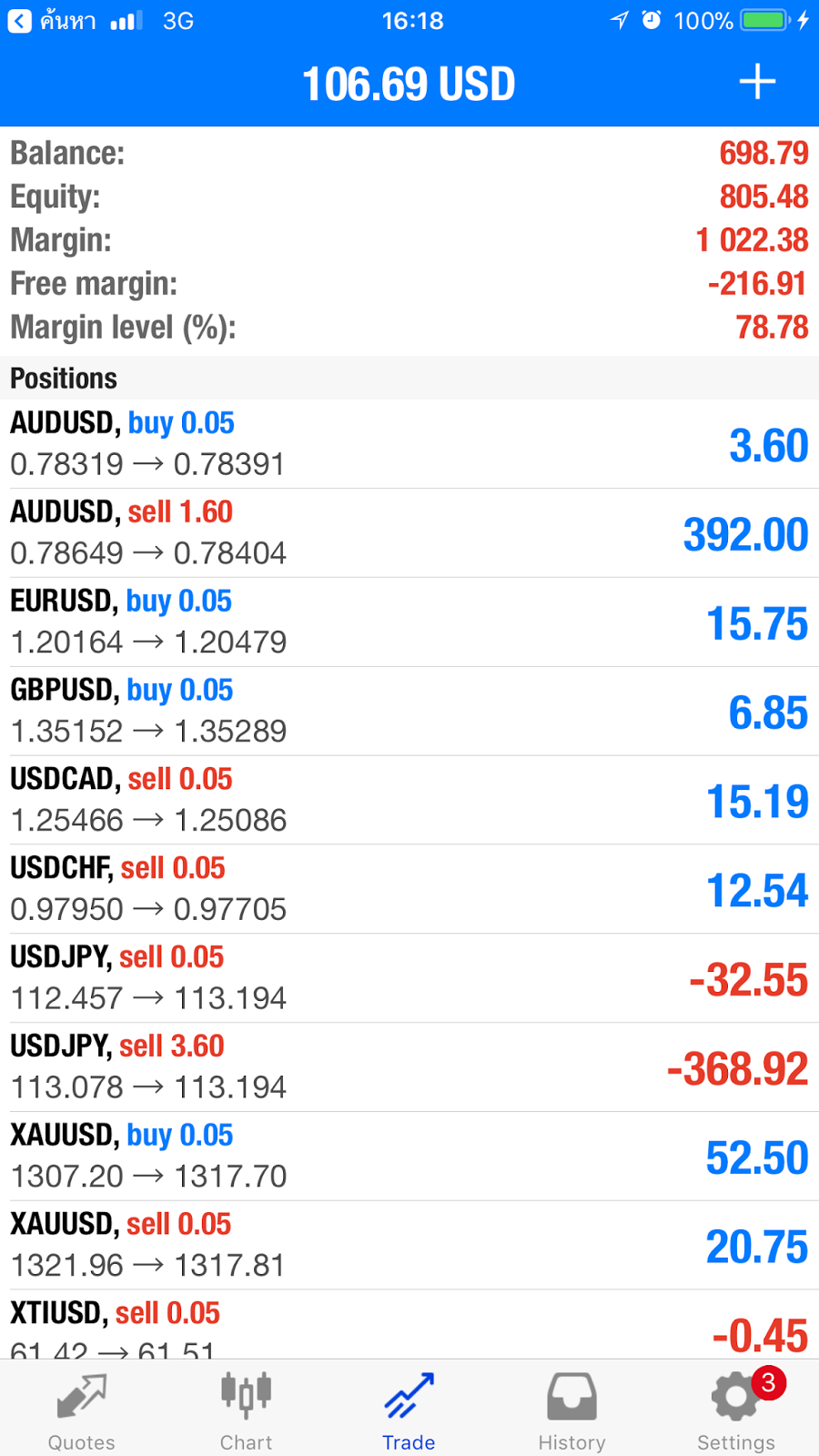Image resolution: width=819 pixels, height=1456 pixels.
Task: Switch to the Quotes tab
Action: point(82,1409)
